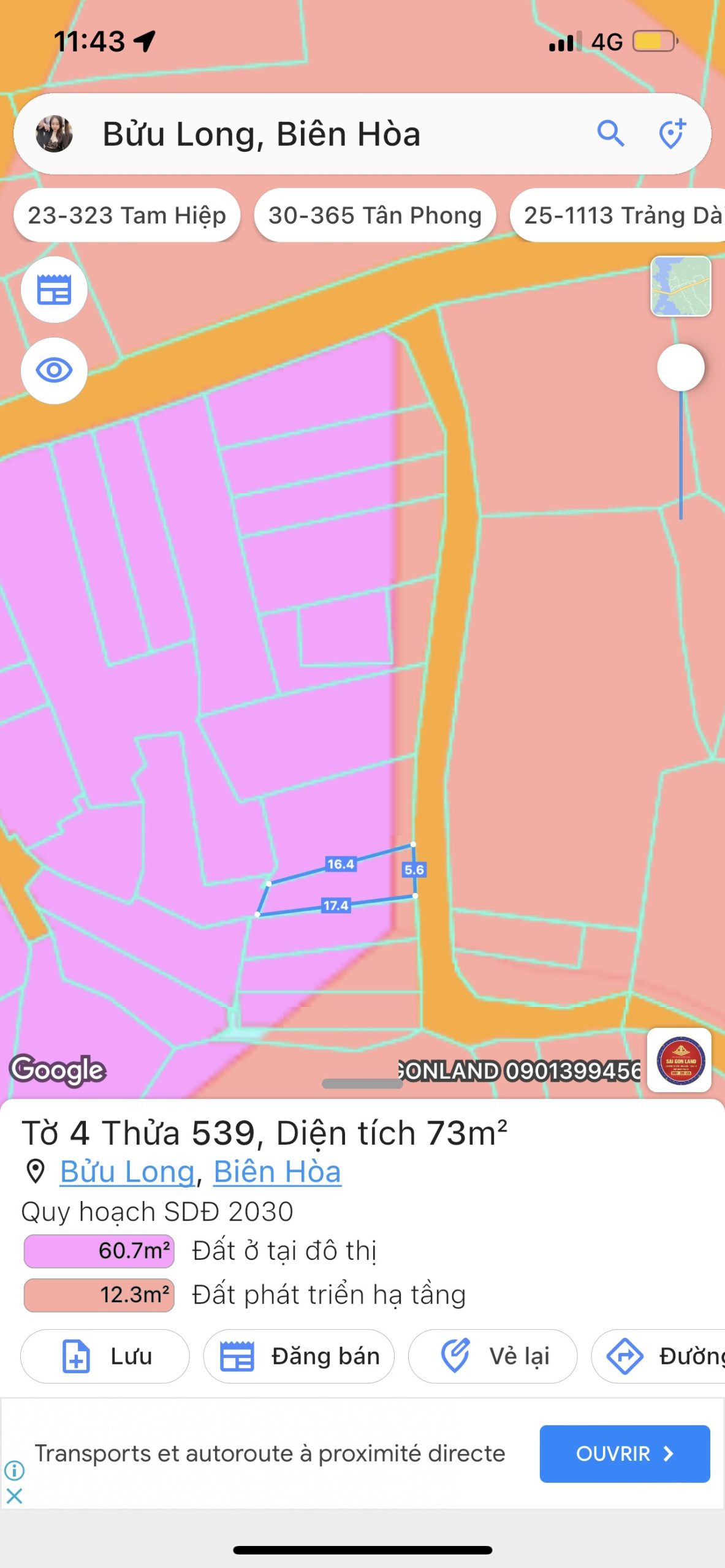Screen dimensions: 725x1568
Task: Open the listings panel button on map
Action: [54, 290]
